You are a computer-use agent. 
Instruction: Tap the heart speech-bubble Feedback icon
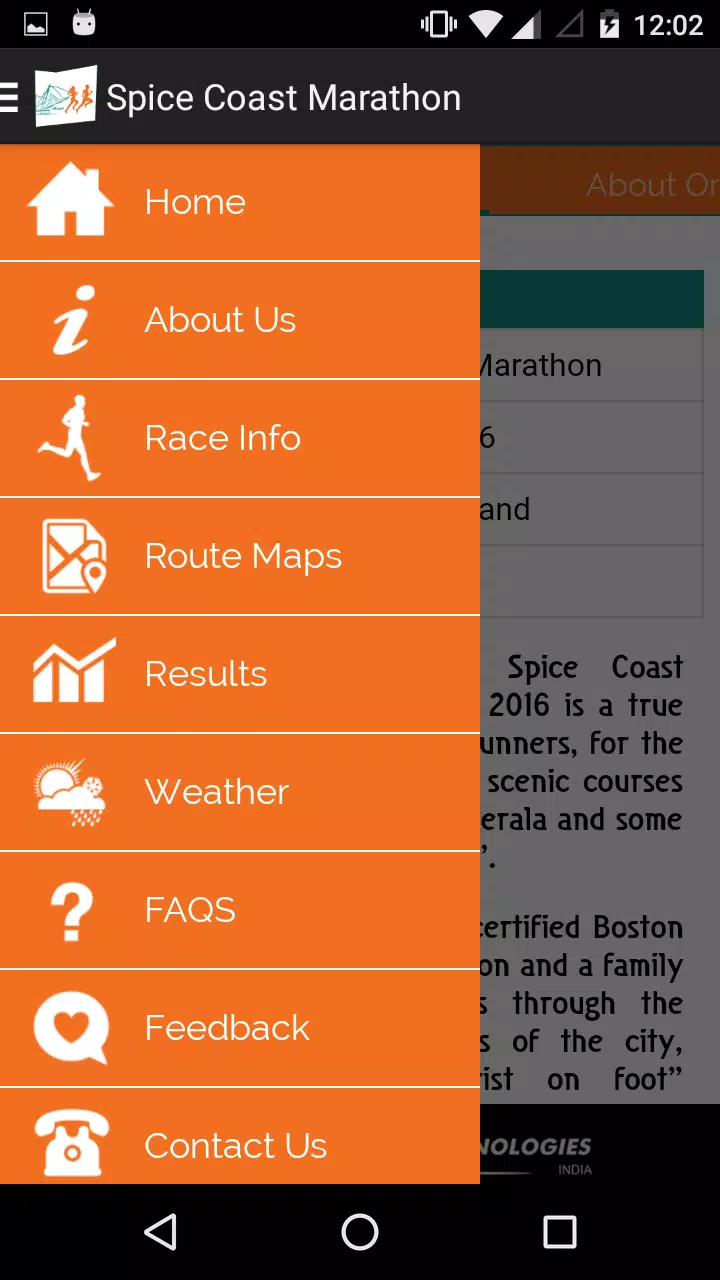69,1027
